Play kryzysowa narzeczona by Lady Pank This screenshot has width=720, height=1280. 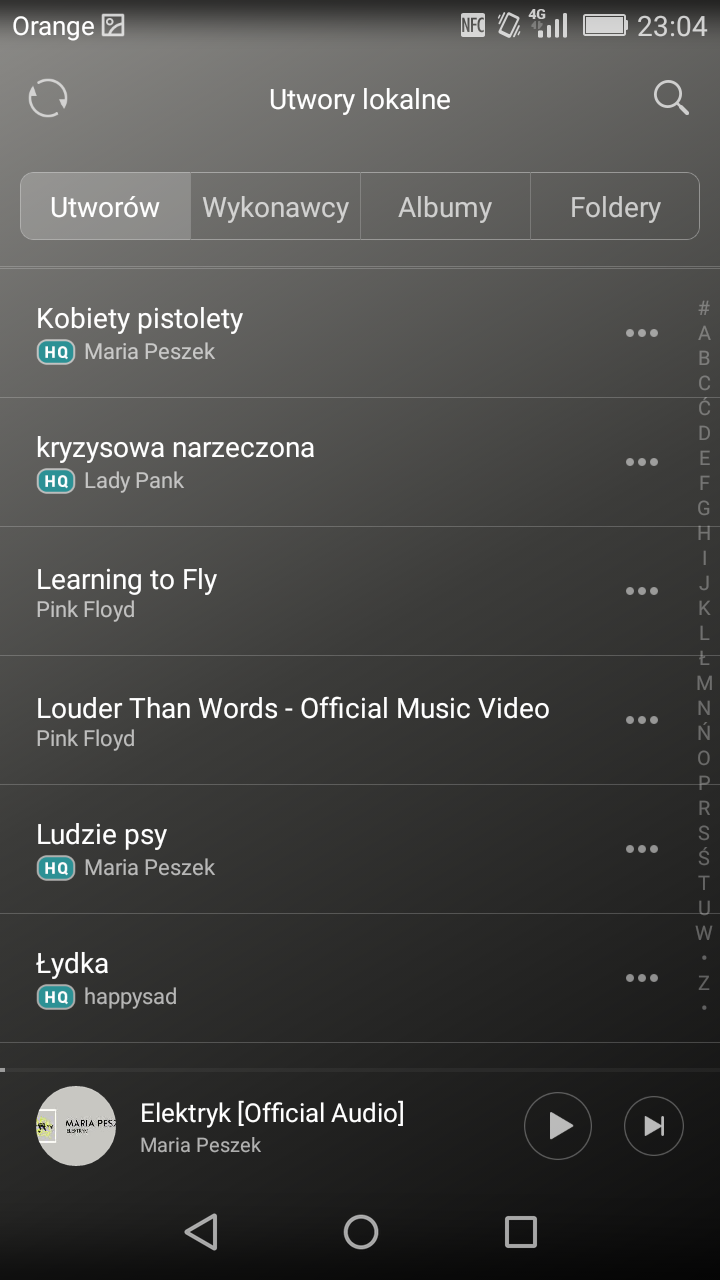click(300, 462)
